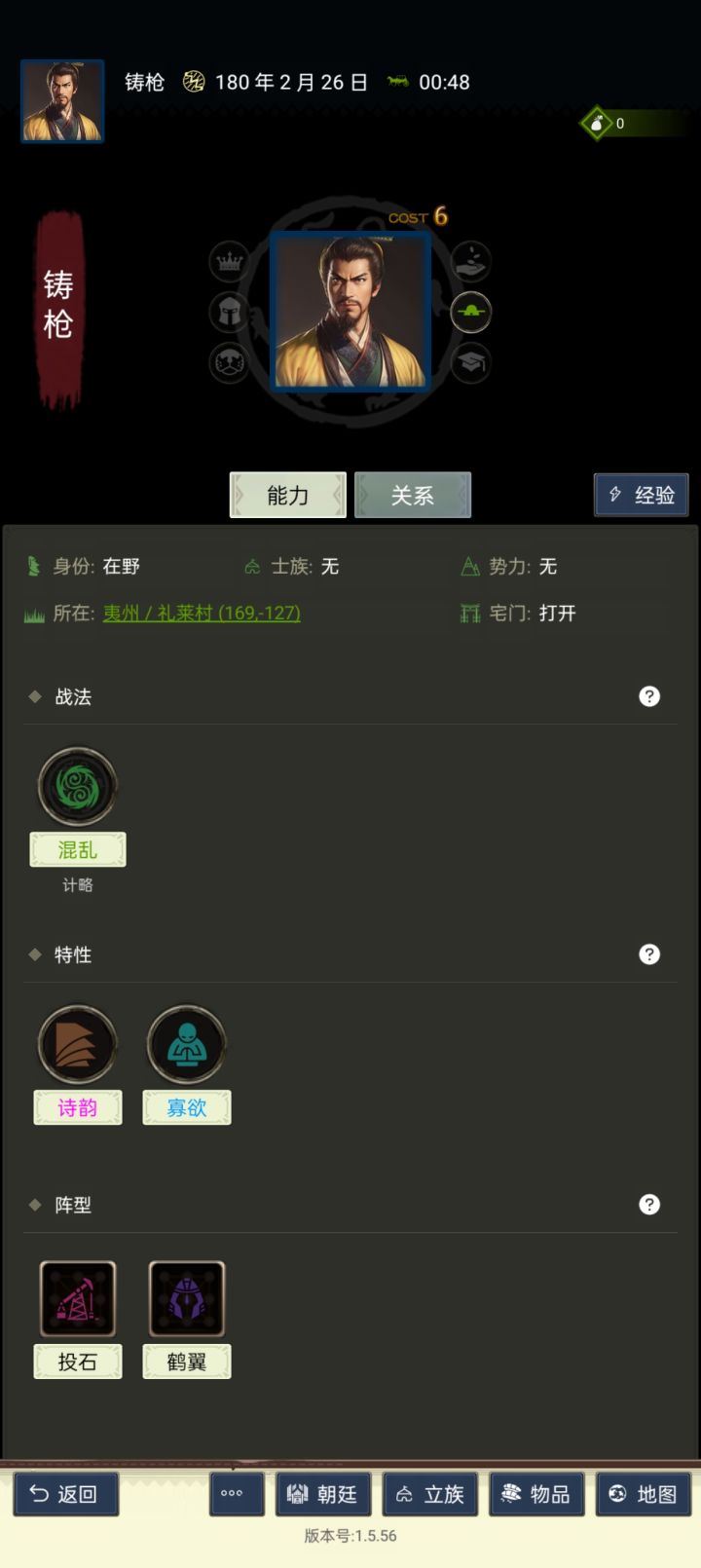
Task: Click the 地图 map button
Action: pos(644,1494)
